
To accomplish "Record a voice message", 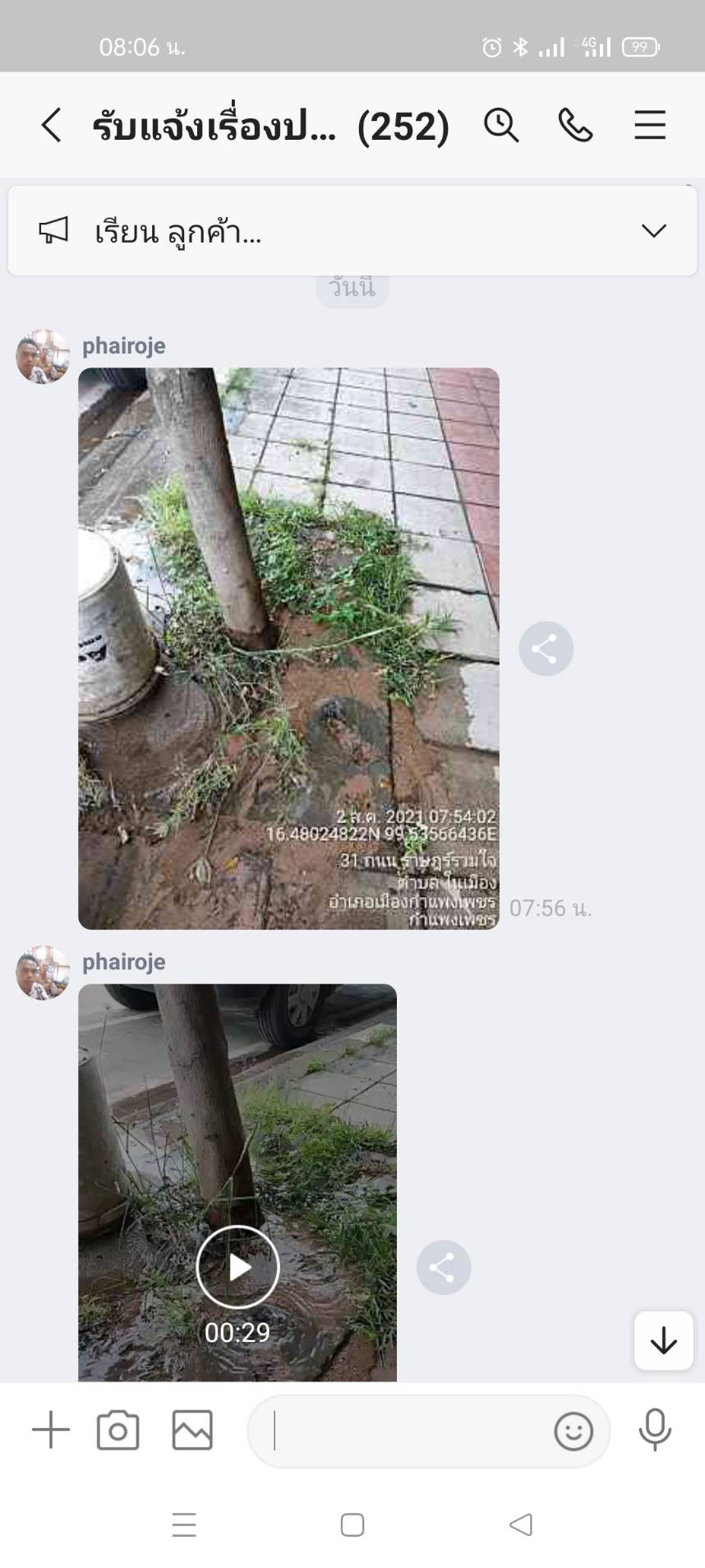I will [x=655, y=1430].
